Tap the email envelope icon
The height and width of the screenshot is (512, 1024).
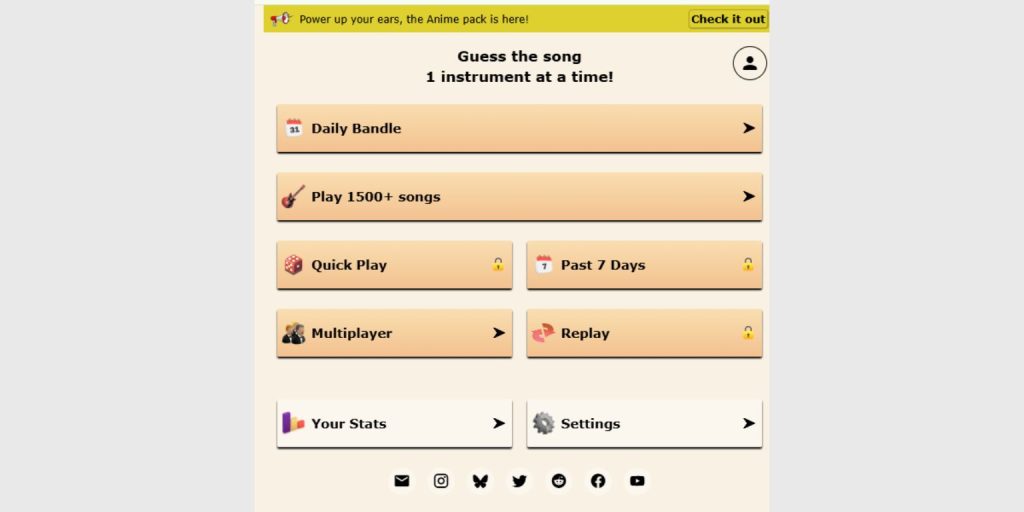coord(402,481)
